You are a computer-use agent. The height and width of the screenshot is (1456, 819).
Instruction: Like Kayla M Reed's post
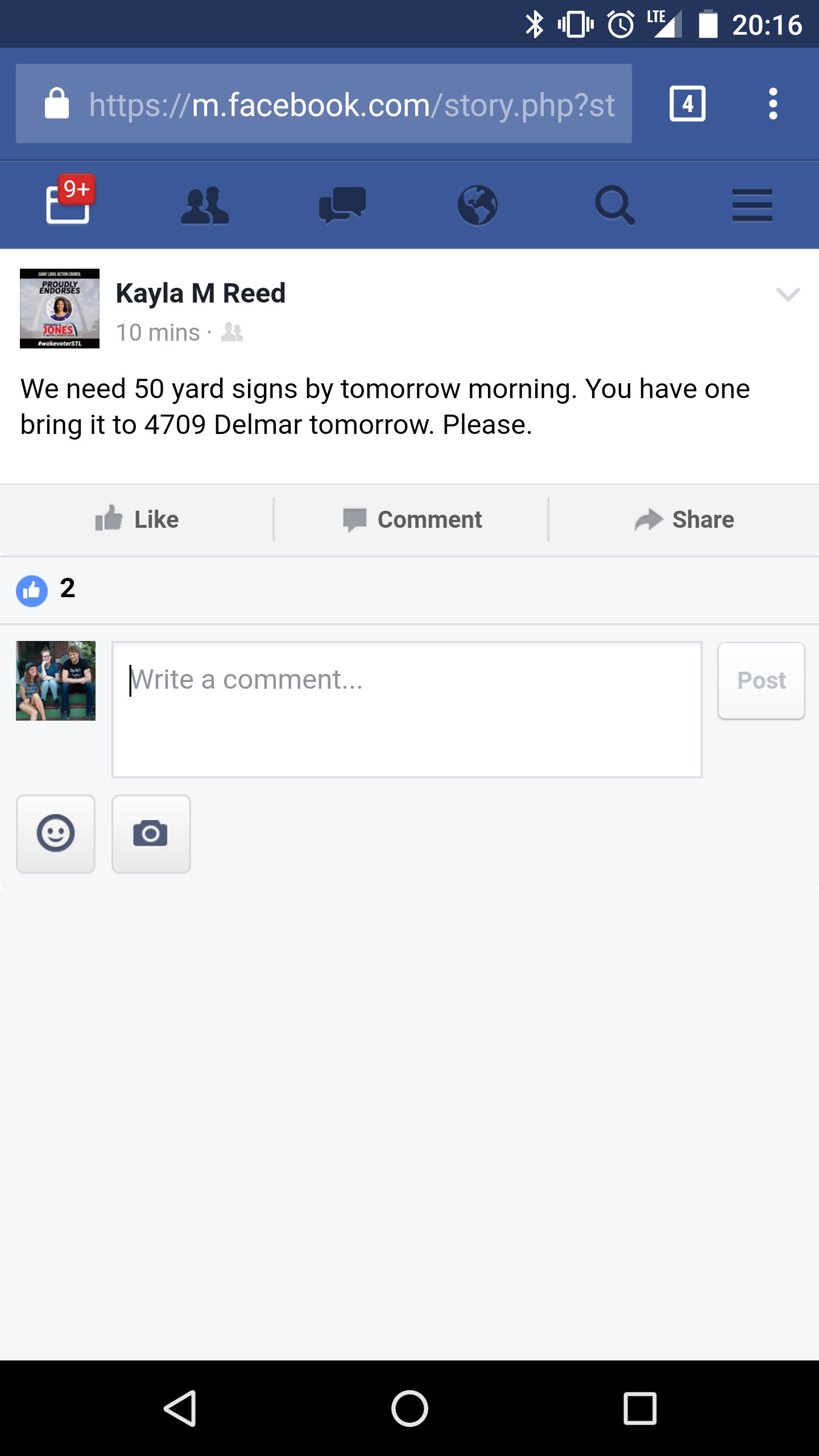pyautogui.click(x=136, y=519)
